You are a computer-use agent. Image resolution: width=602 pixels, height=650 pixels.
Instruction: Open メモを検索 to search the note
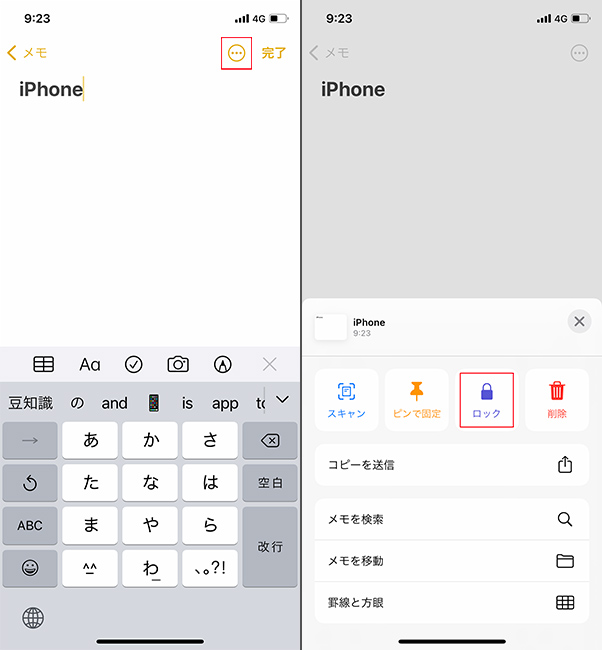(x=451, y=520)
